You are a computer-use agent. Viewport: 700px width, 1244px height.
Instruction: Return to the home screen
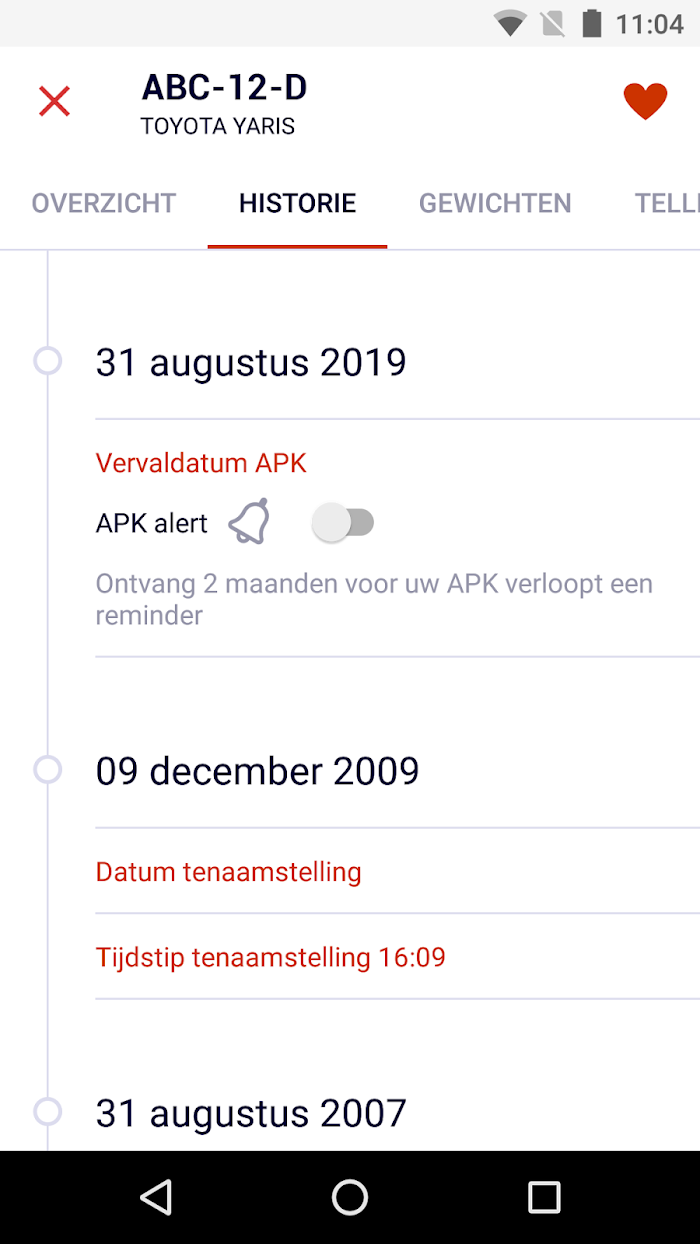(x=350, y=1197)
